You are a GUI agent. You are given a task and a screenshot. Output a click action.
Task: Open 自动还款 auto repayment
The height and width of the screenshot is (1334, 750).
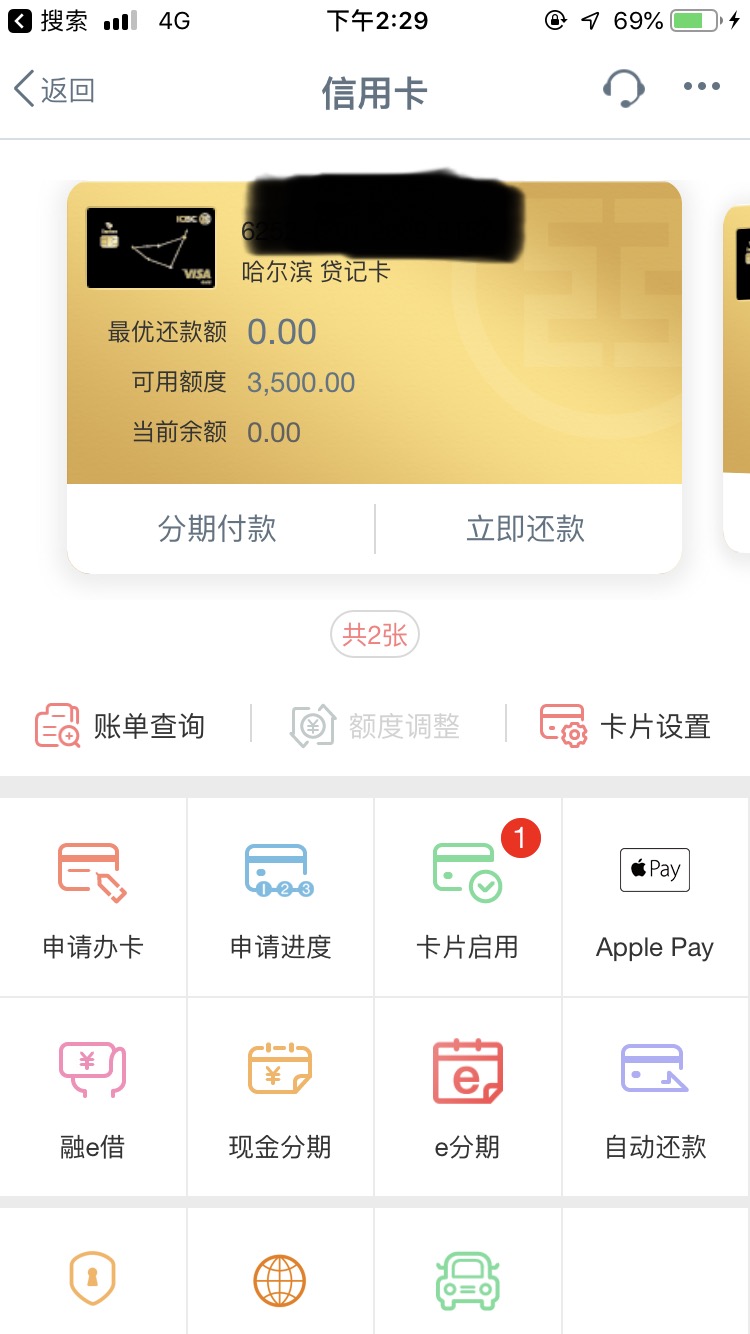[x=656, y=1097]
